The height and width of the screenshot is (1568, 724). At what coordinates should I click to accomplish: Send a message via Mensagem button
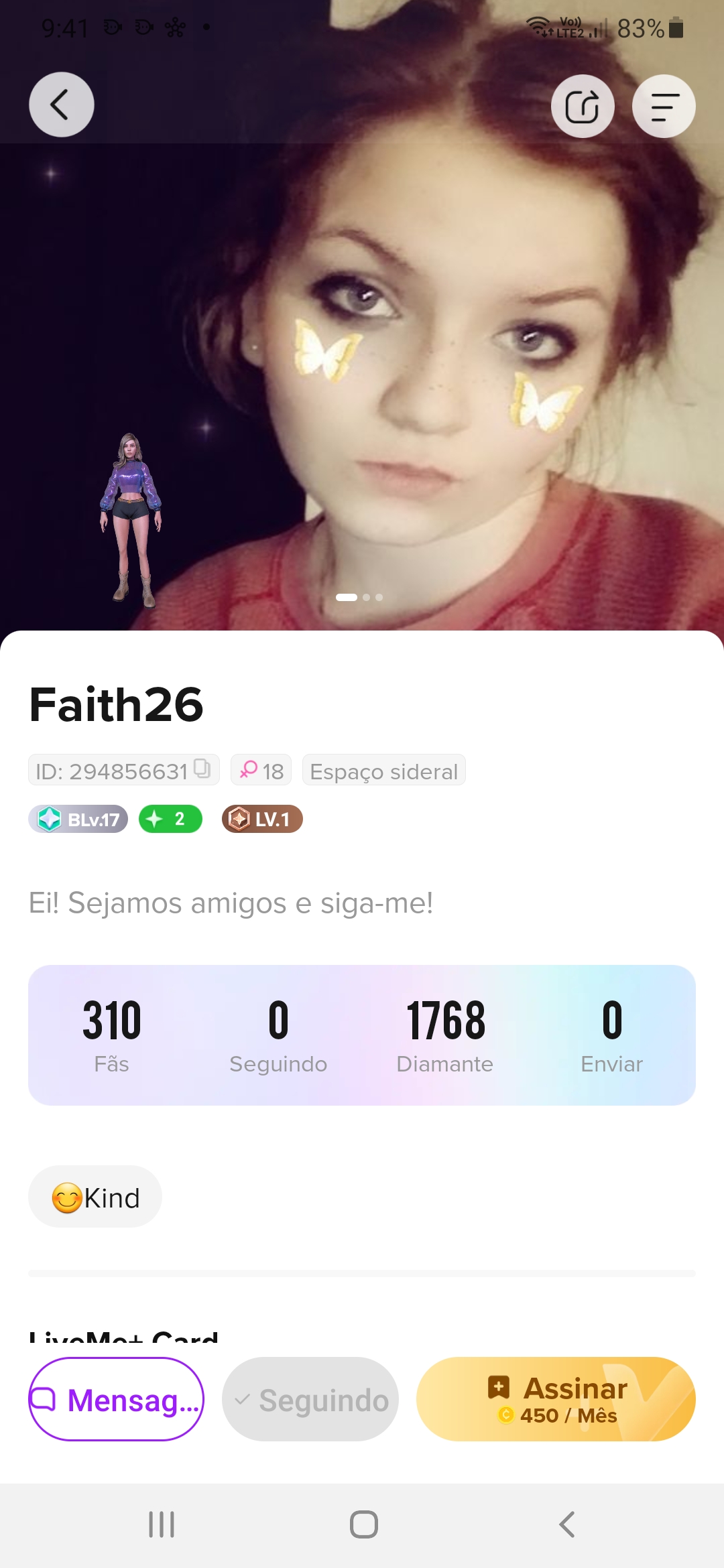click(x=117, y=1399)
